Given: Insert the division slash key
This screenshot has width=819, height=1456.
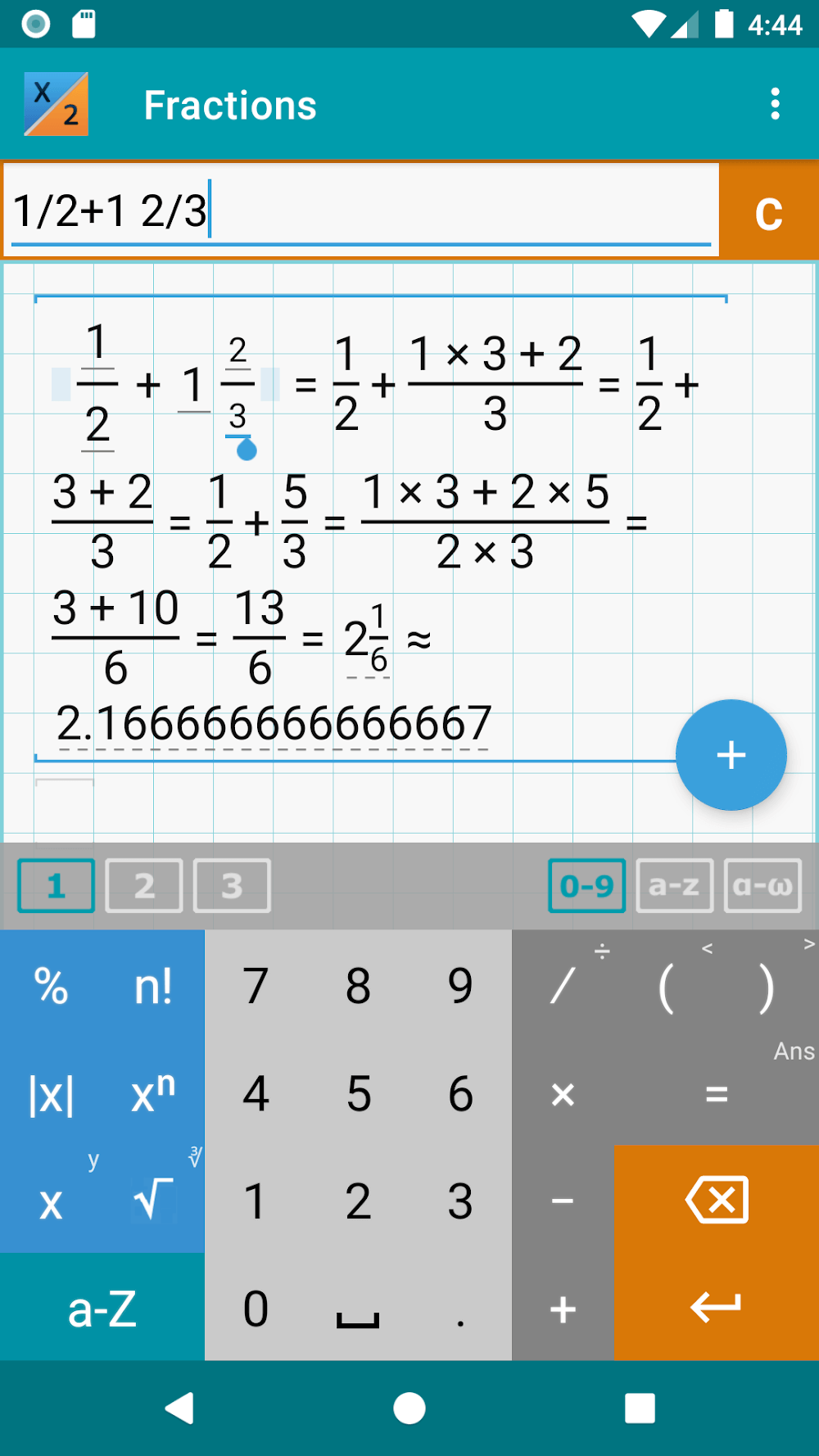Looking at the screenshot, I should coord(563,985).
